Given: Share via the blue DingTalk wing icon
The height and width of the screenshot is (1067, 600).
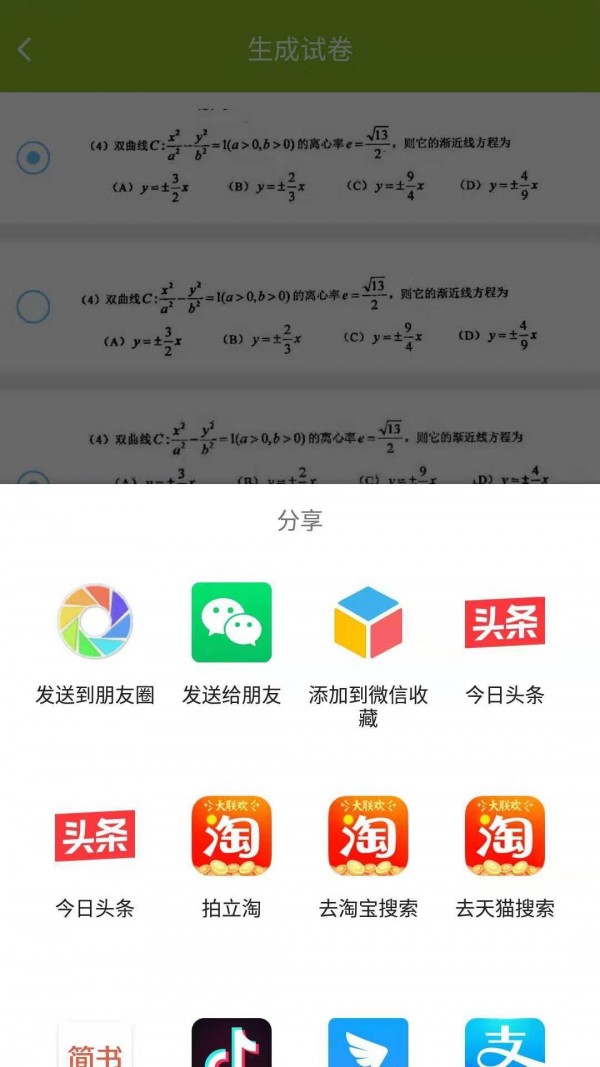Looking at the screenshot, I should [368, 1043].
